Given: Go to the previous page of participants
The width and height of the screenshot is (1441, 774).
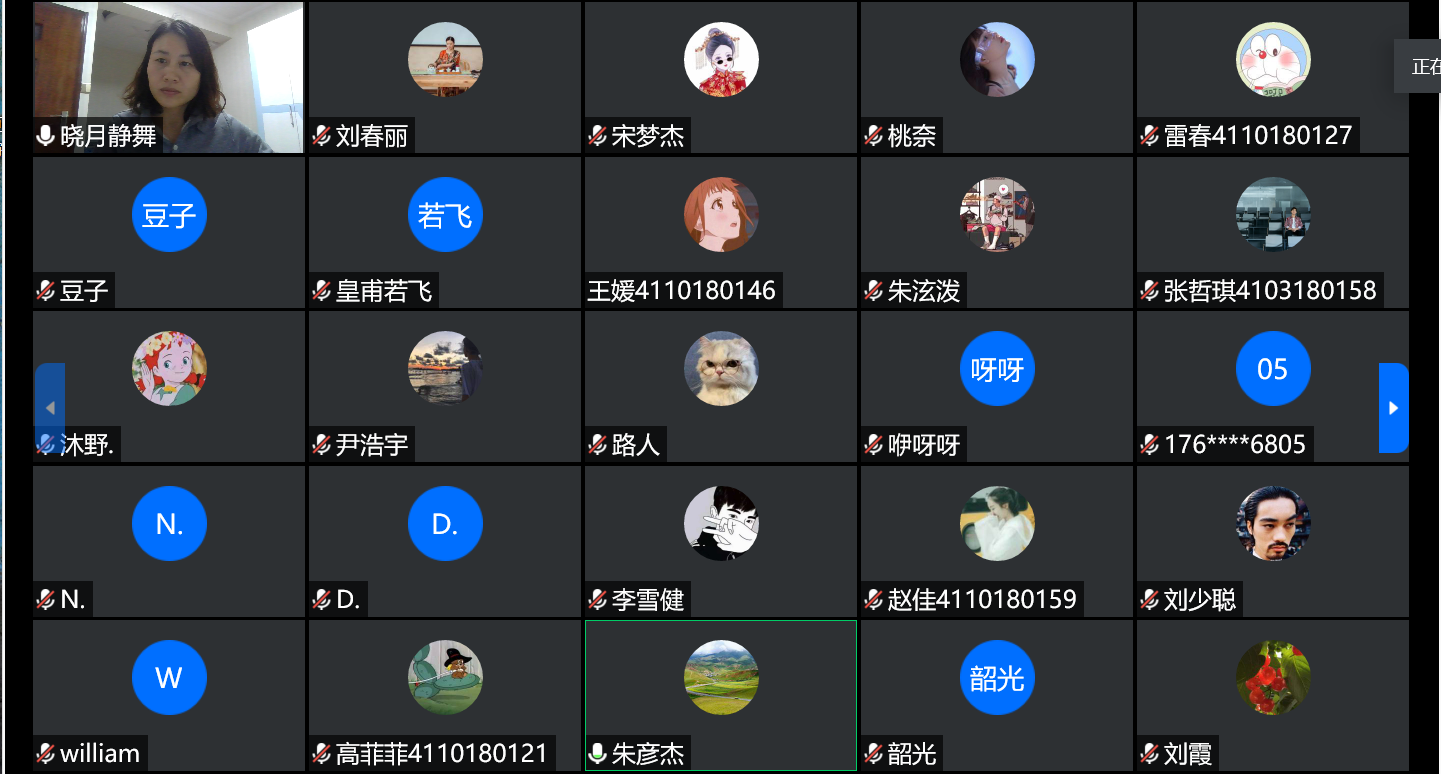Looking at the screenshot, I should [50, 408].
